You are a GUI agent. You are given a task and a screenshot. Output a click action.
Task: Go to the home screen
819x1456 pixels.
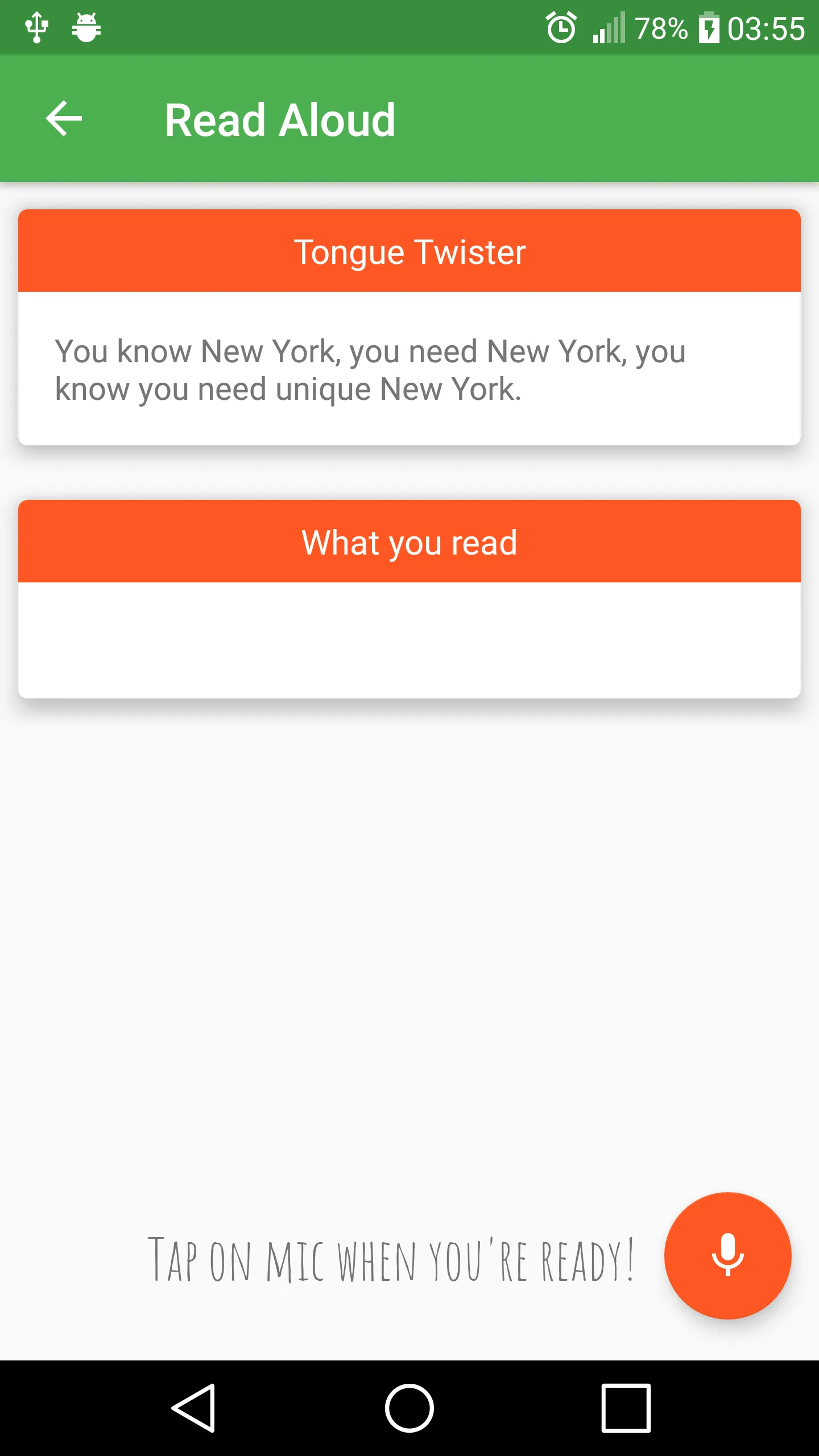pyautogui.click(x=409, y=1408)
